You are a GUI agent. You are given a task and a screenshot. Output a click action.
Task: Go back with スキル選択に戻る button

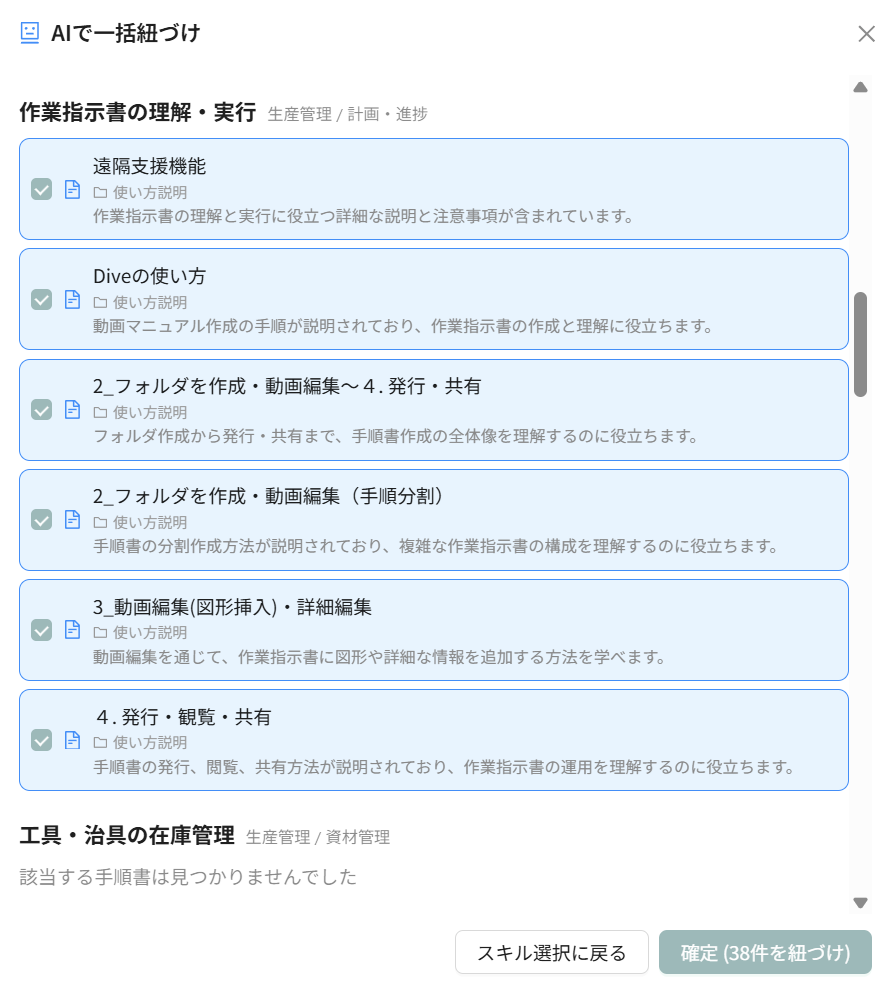pyautogui.click(x=551, y=952)
